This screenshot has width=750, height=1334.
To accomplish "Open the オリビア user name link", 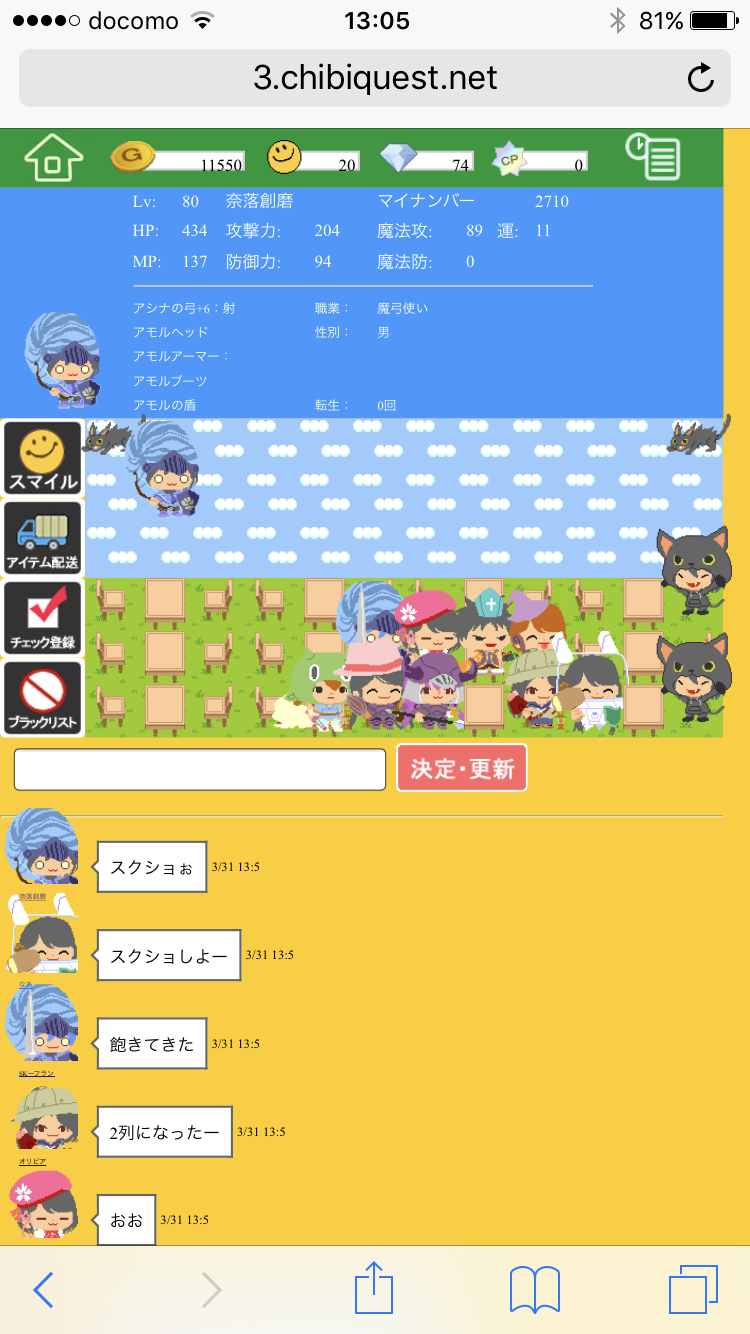I will click(32, 1161).
